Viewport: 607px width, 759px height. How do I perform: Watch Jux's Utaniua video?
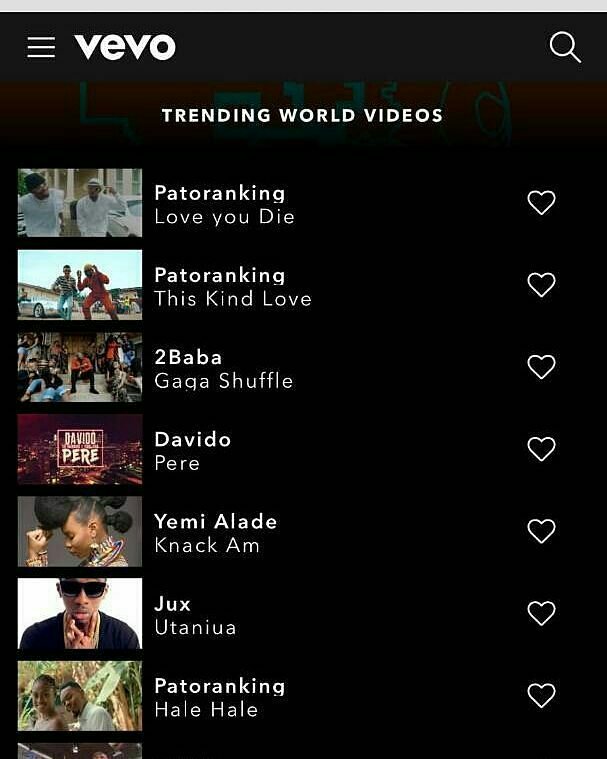click(80, 613)
